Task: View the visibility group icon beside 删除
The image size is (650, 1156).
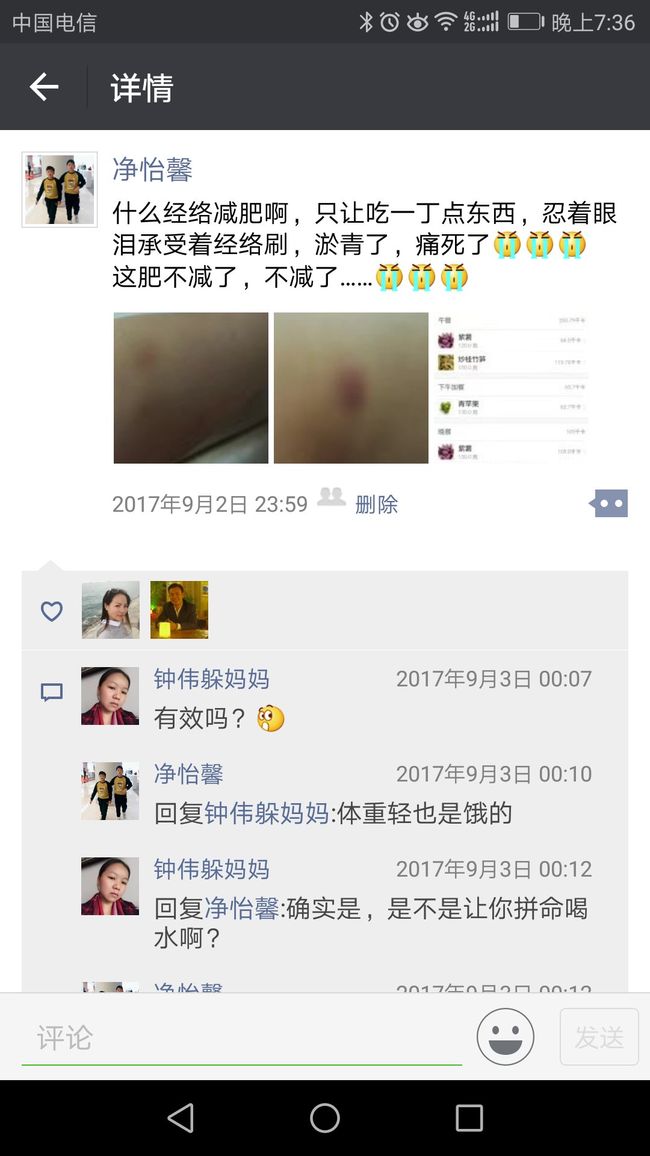Action: coord(332,497)
